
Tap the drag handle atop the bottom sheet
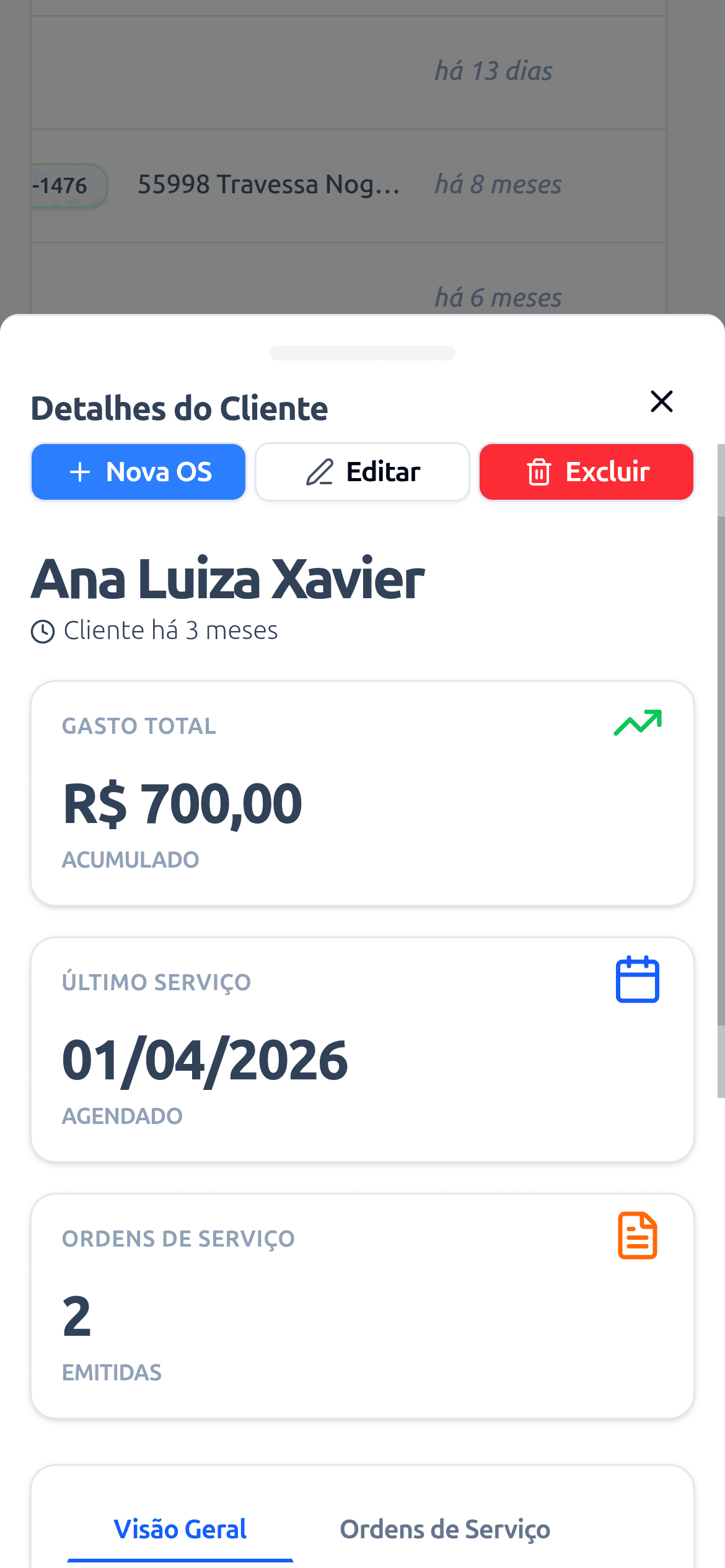(x=362, y=352)
